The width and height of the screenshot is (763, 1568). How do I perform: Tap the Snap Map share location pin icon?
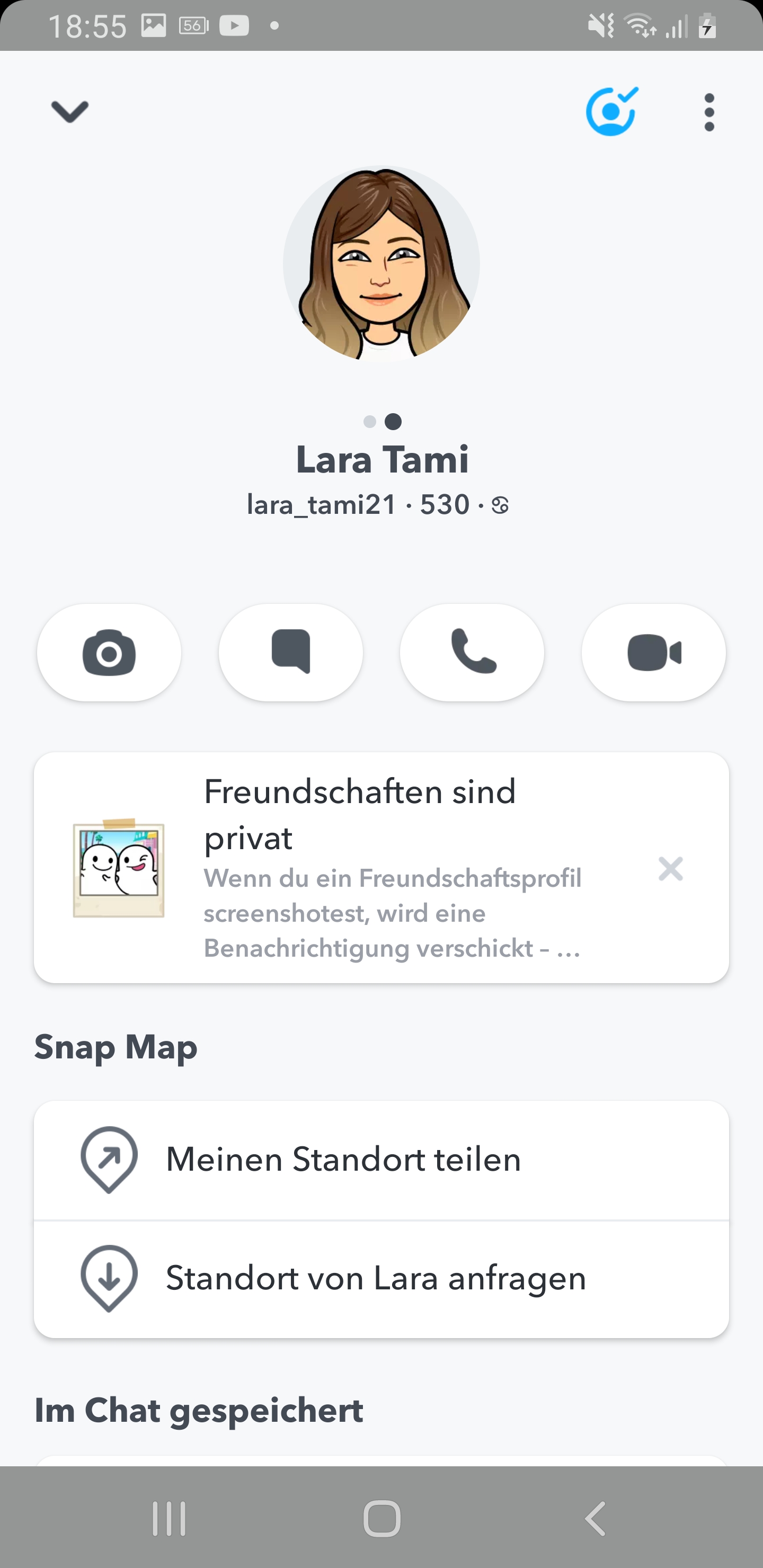[x=110, y=1159]
